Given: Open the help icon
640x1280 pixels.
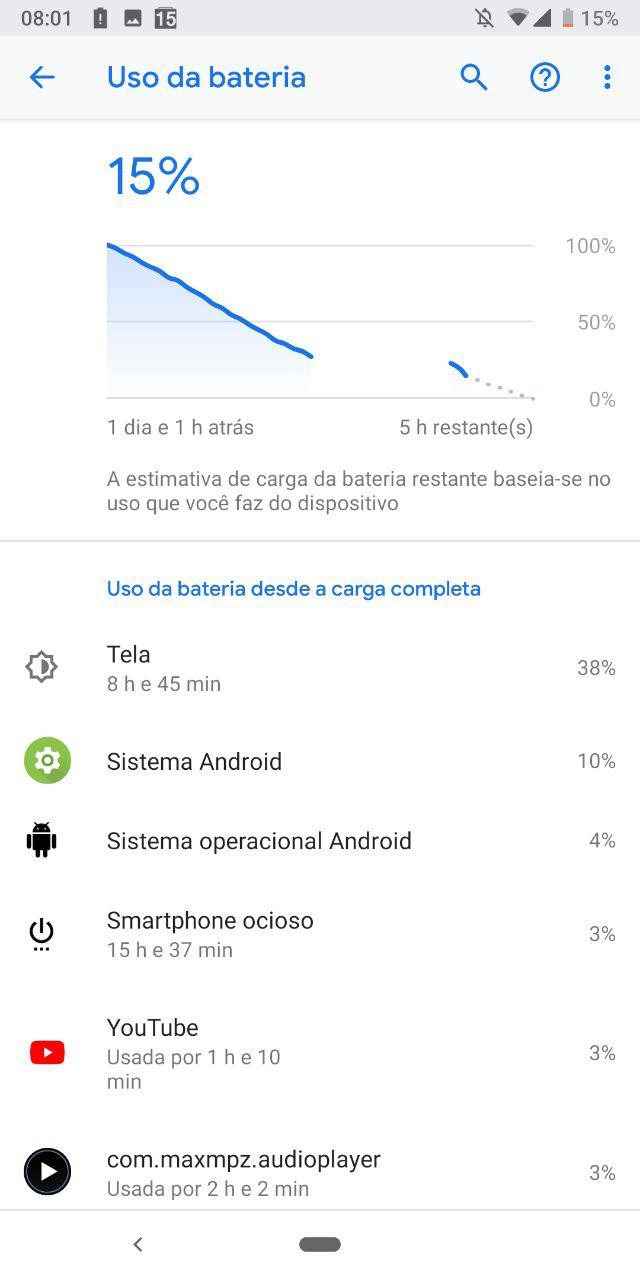Looking at the screenshot, I should [x=545, y=77].
